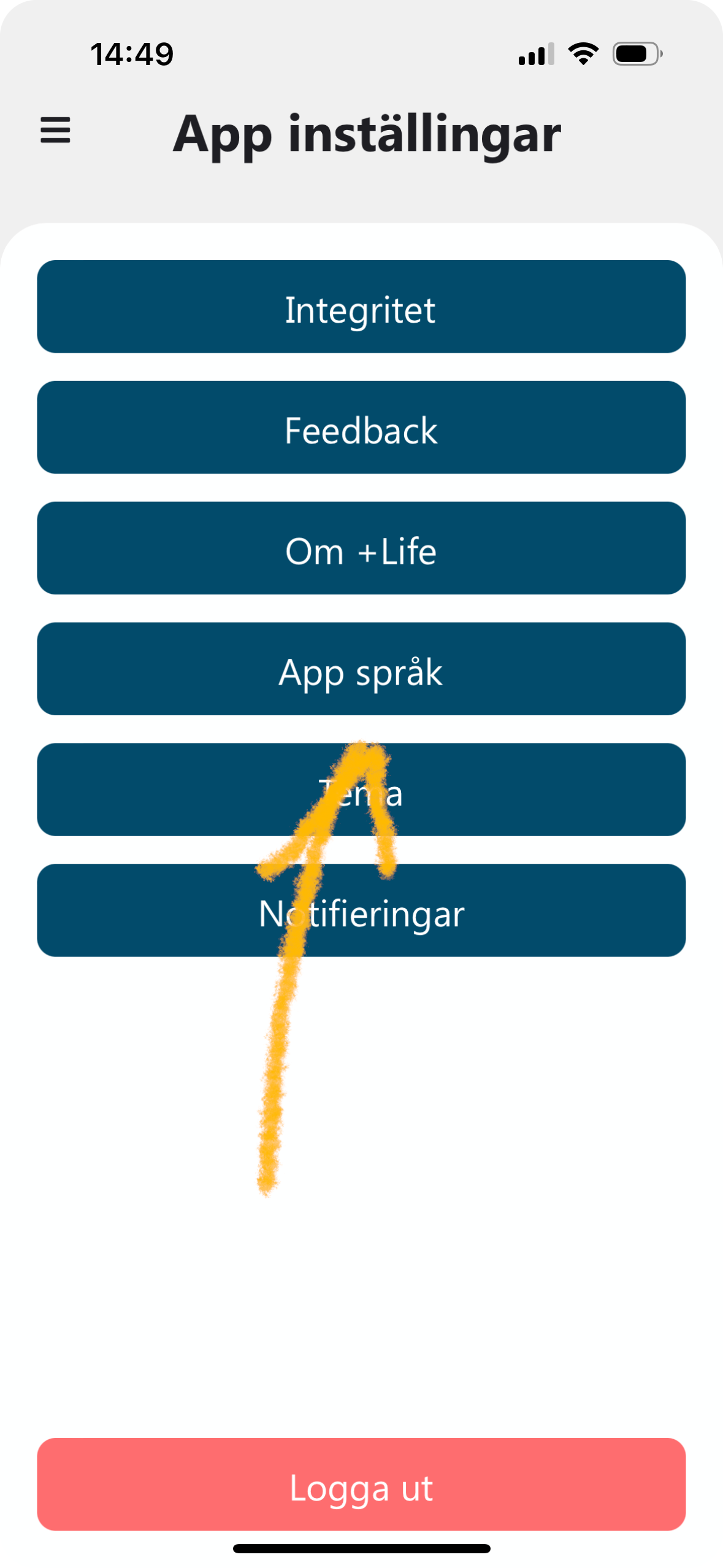Select App språk to change language
Image resolution: width=723 pixels, height=1568 pixels.
[x=361, y=669]
